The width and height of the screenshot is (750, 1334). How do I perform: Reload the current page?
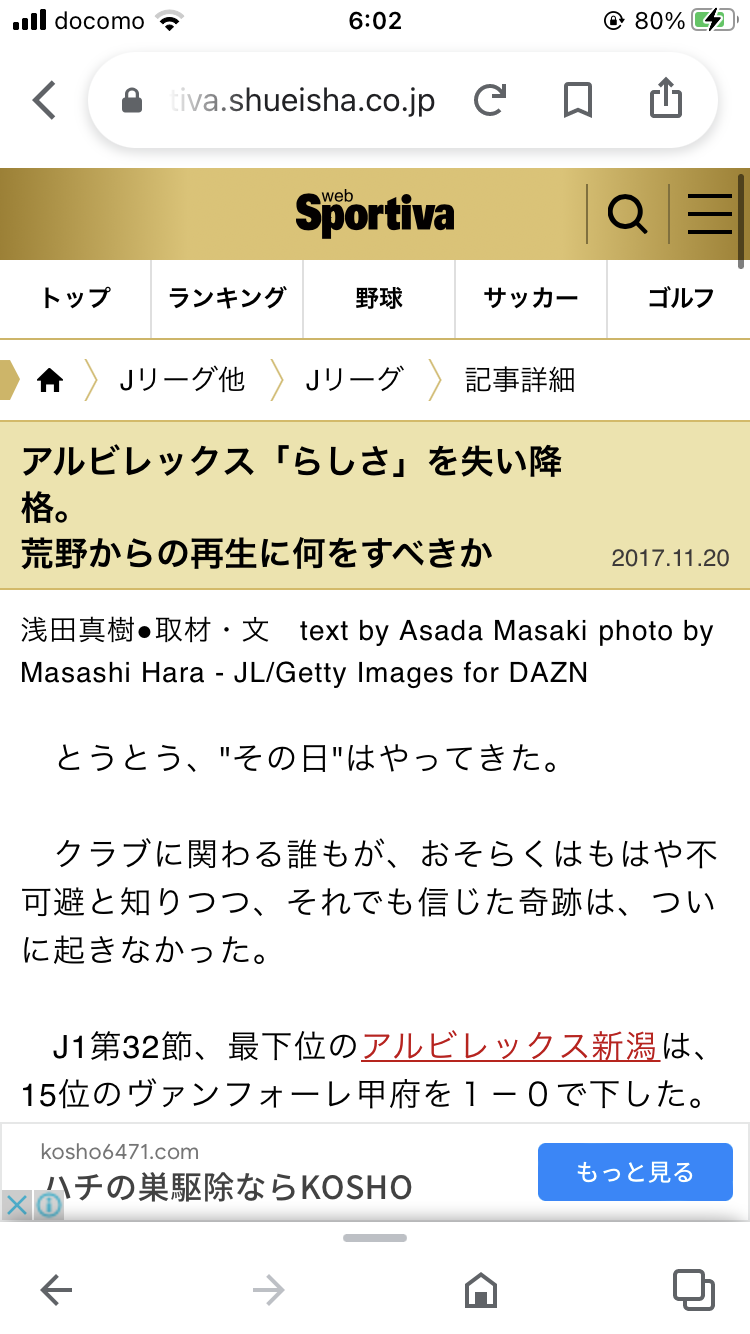[x=490, y=100]
